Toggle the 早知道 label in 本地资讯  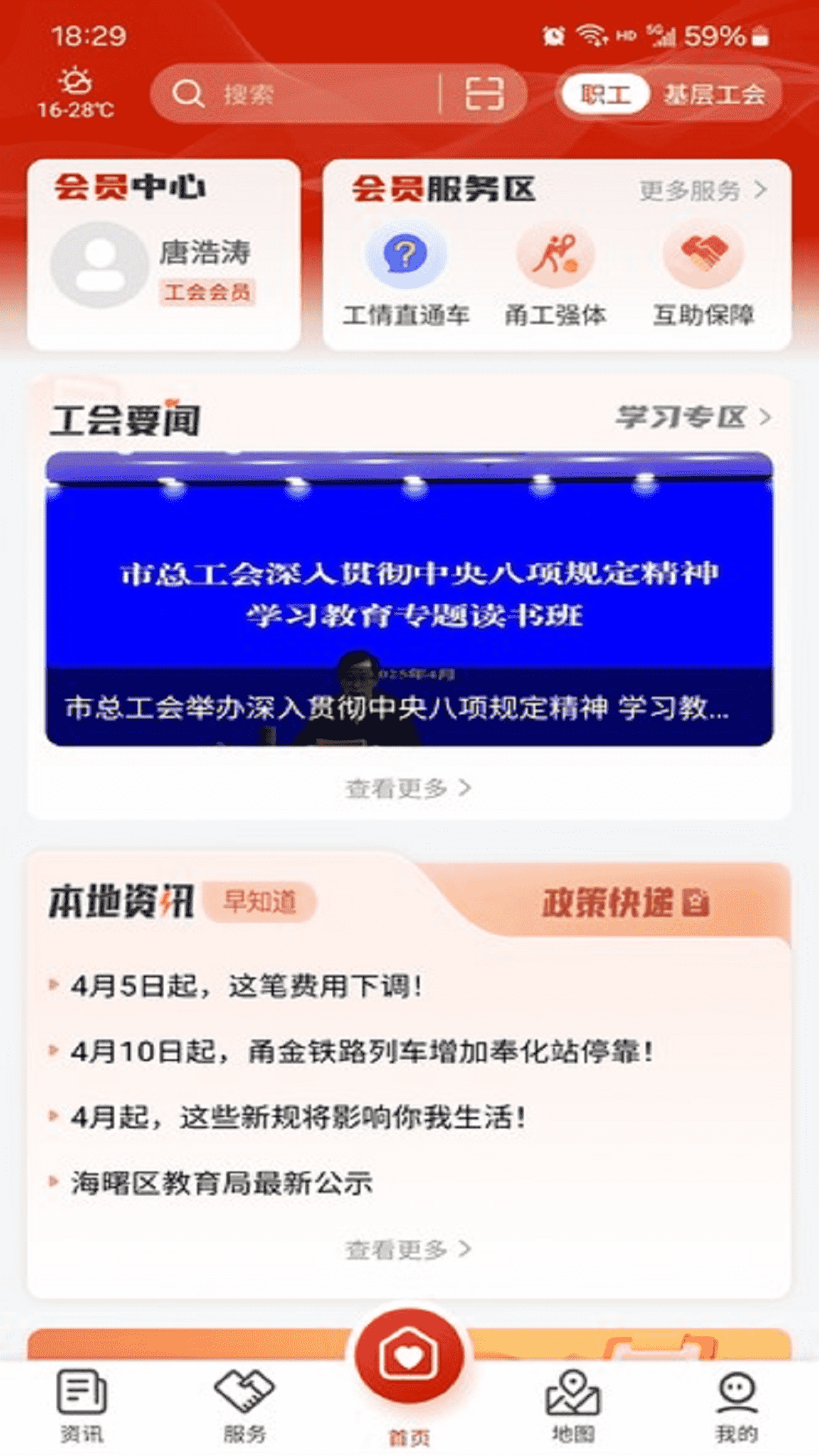coord(262,902)
